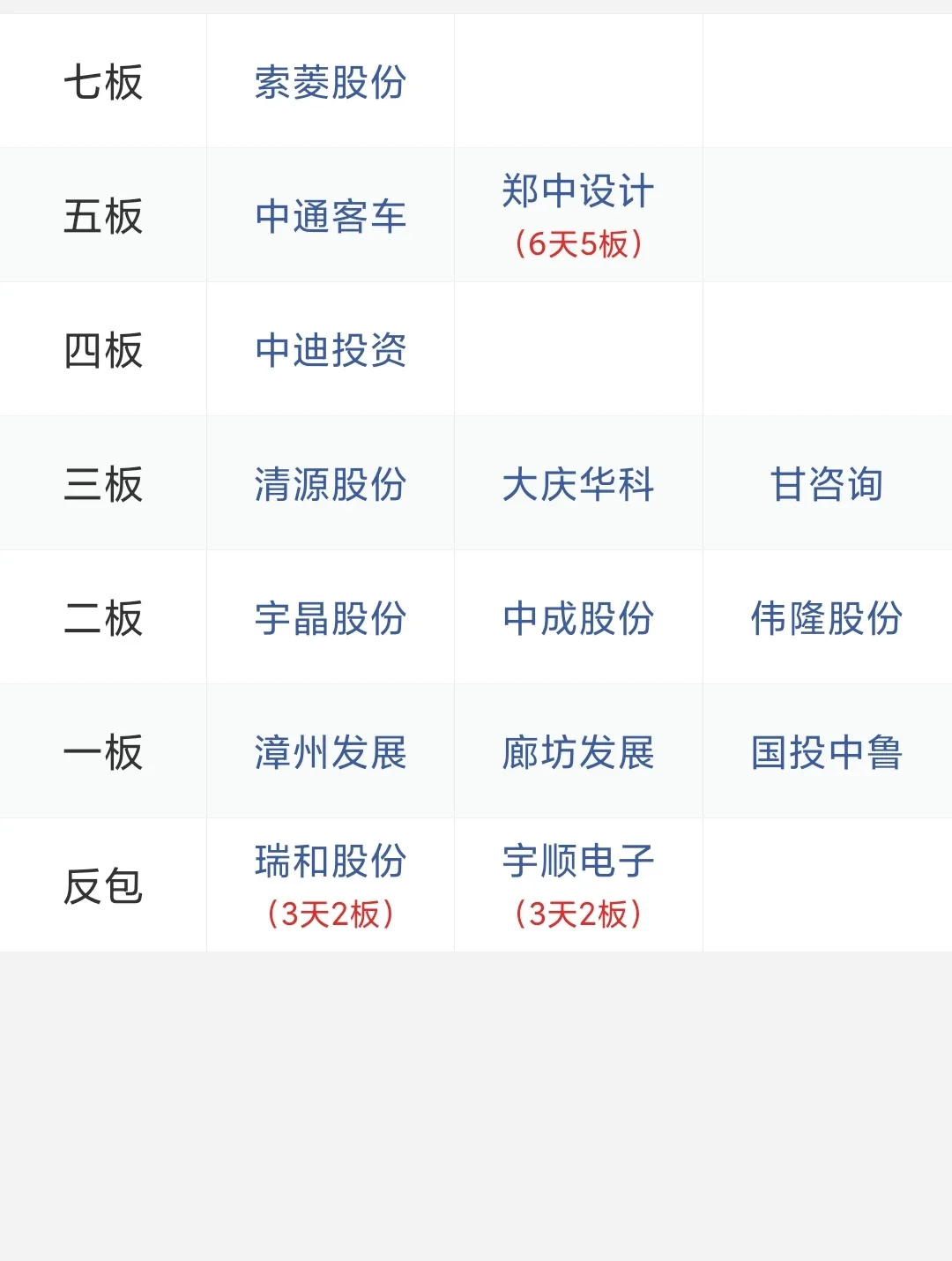Screen dimensions: 952x1261
Task: View 郑中设计 stock details
Action: tap(578, 192)
